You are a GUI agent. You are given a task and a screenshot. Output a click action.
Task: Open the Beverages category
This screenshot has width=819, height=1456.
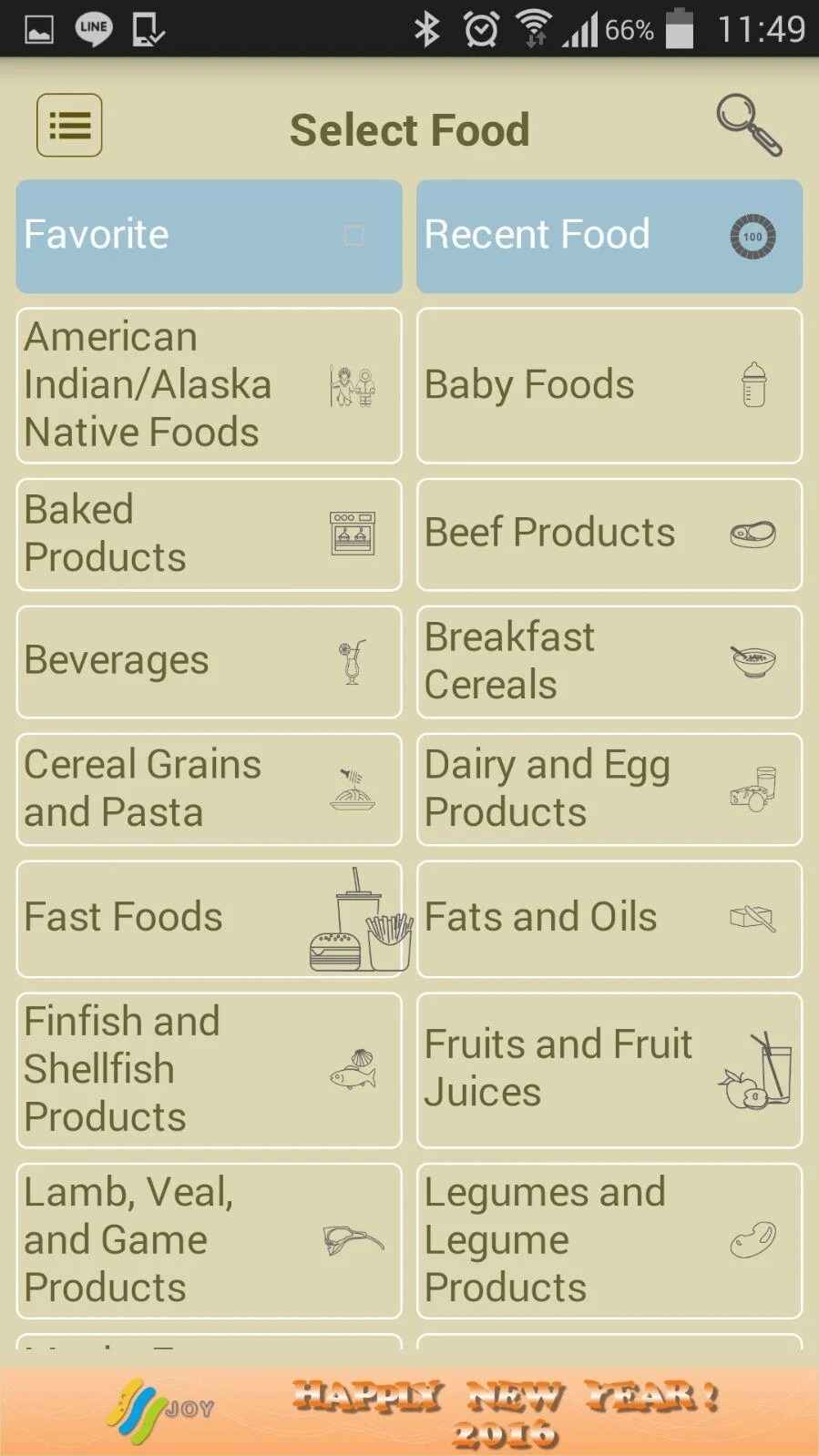(209, 662)
